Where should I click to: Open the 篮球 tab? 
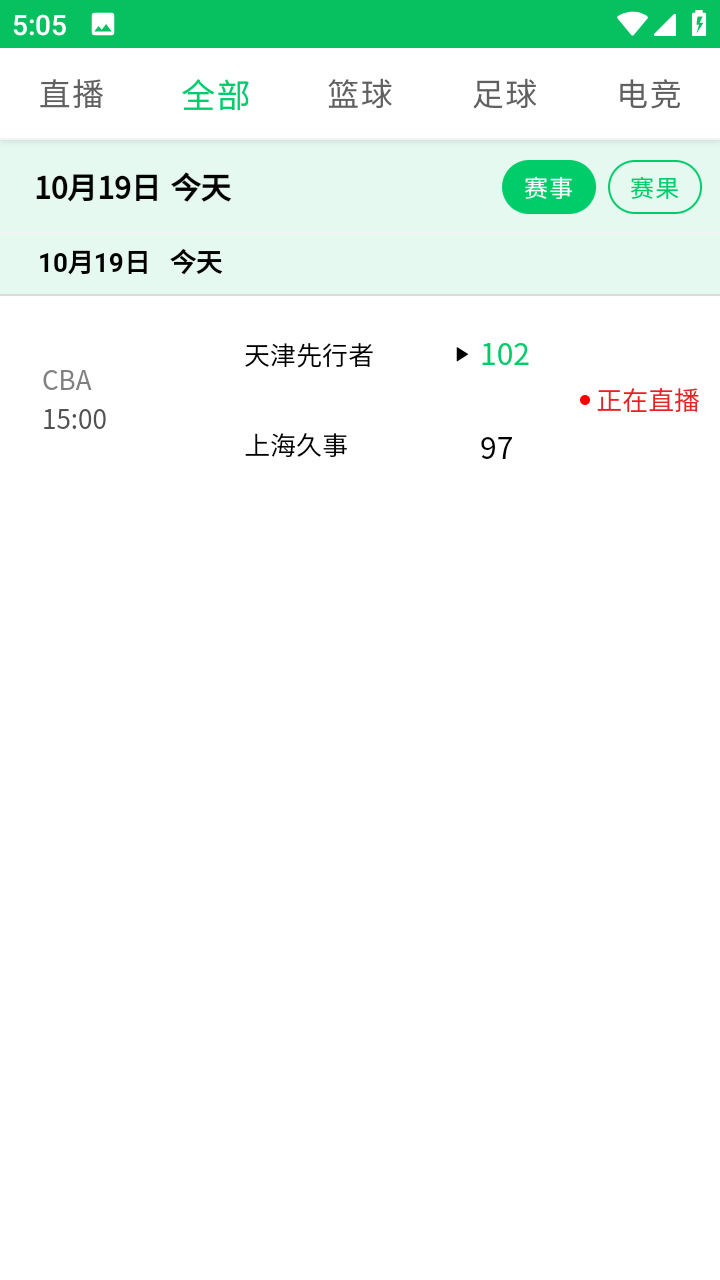[x=360, y=94]
